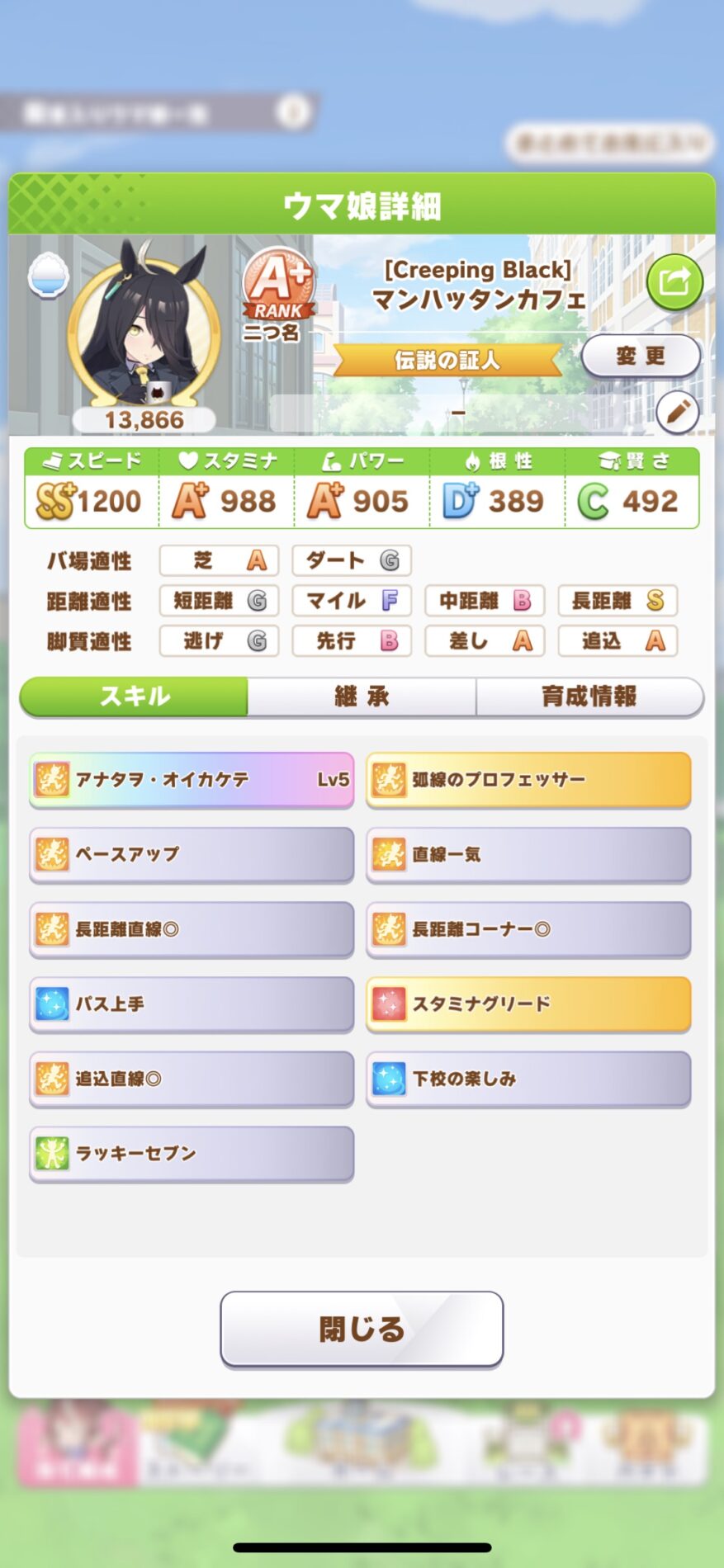
Task: Select the スキル tab
Action: coord(134,697)
